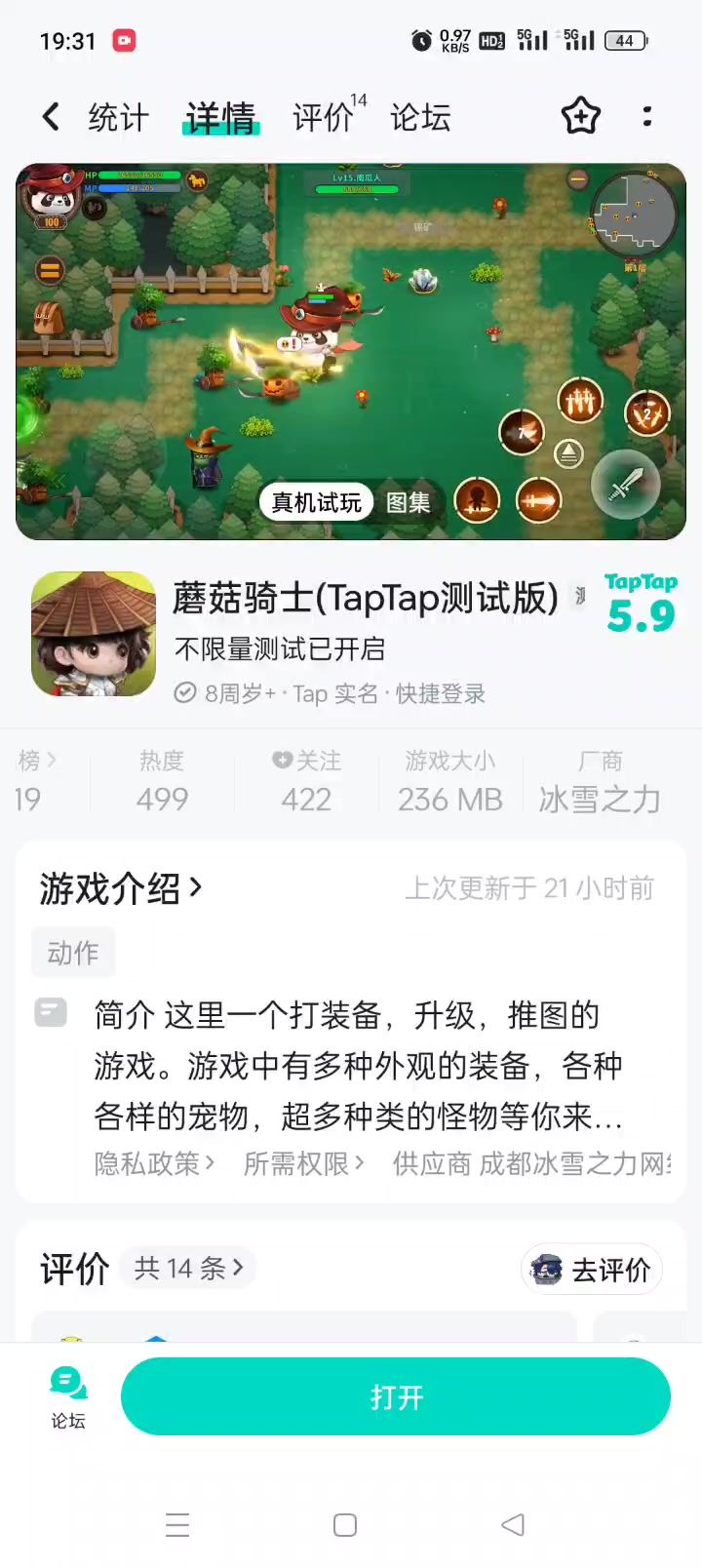Image resolution: width=702 pixels, height=1568 pixels.
Task: Tap 去评价 to write a review
Action: click(592, 1270)
